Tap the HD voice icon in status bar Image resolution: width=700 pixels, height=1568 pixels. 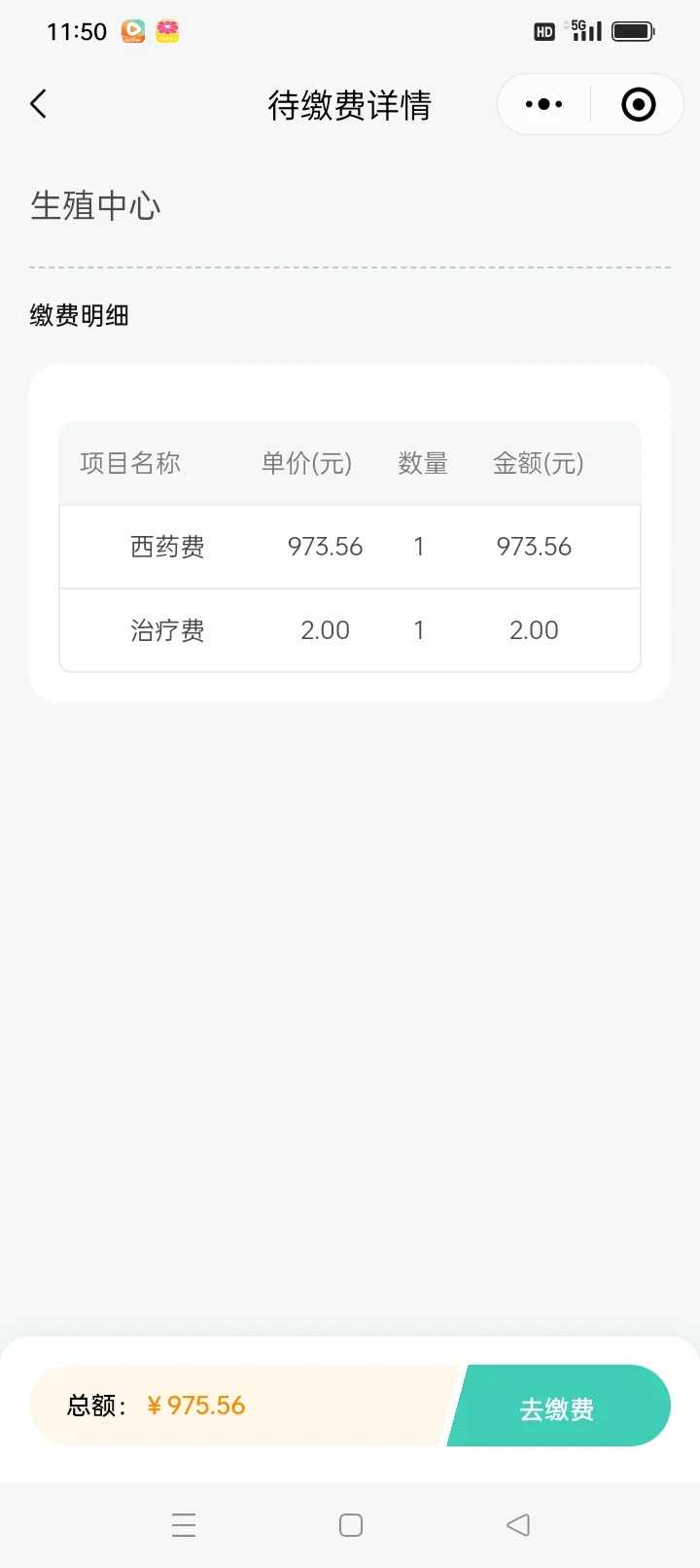click(544, 32)
